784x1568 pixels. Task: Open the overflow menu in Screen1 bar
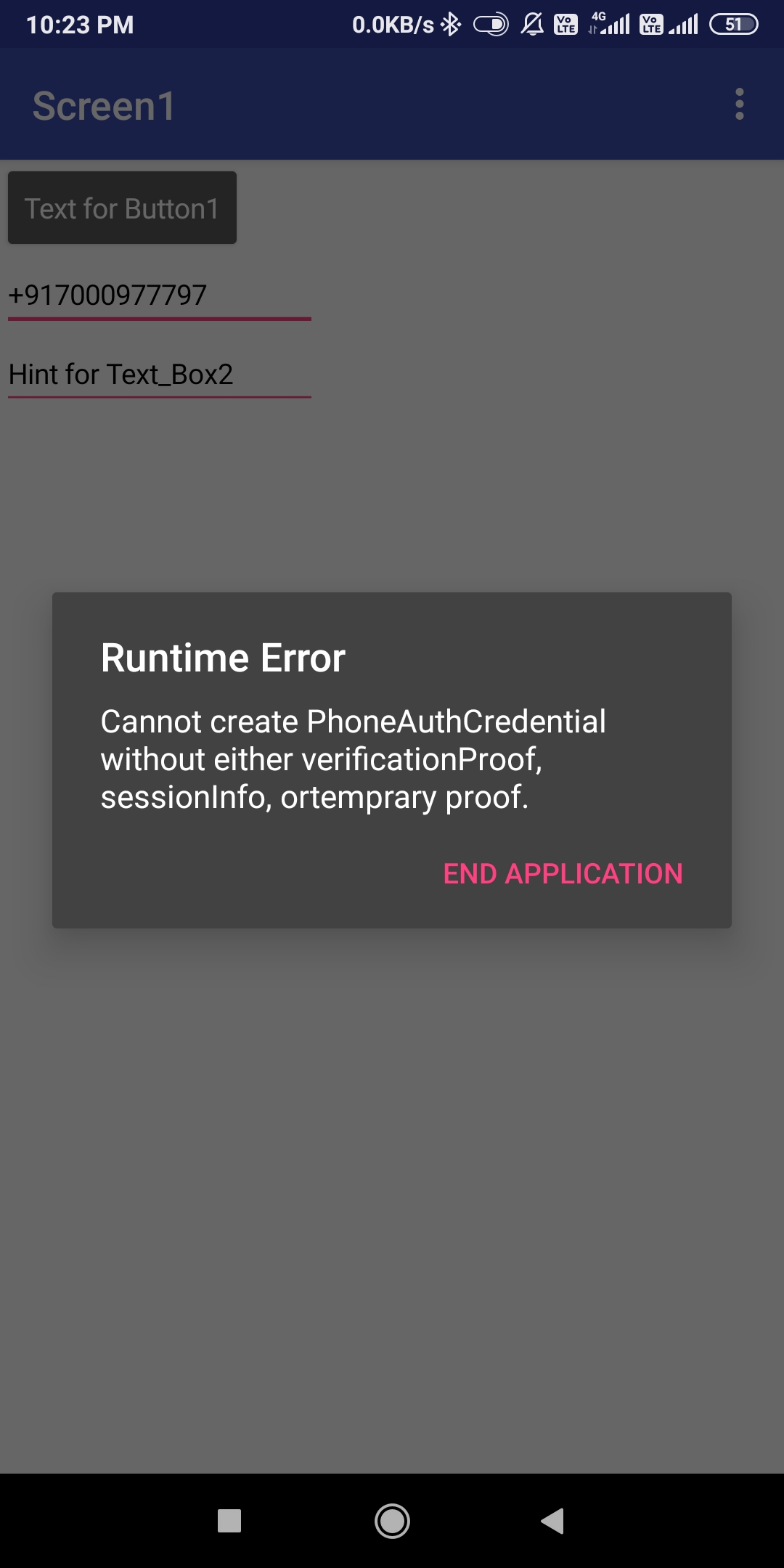pyautogui.click(x=739, y=105)
